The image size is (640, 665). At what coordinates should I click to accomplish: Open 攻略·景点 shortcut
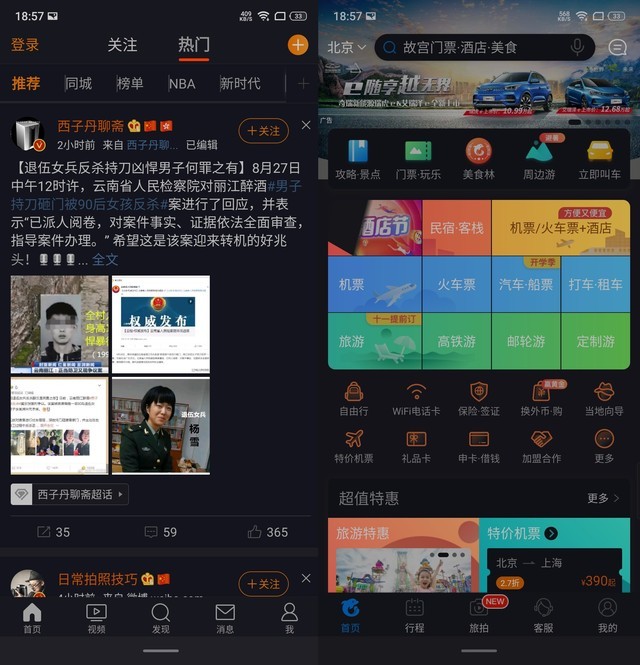pyautogui.click(x=358, y=159)
